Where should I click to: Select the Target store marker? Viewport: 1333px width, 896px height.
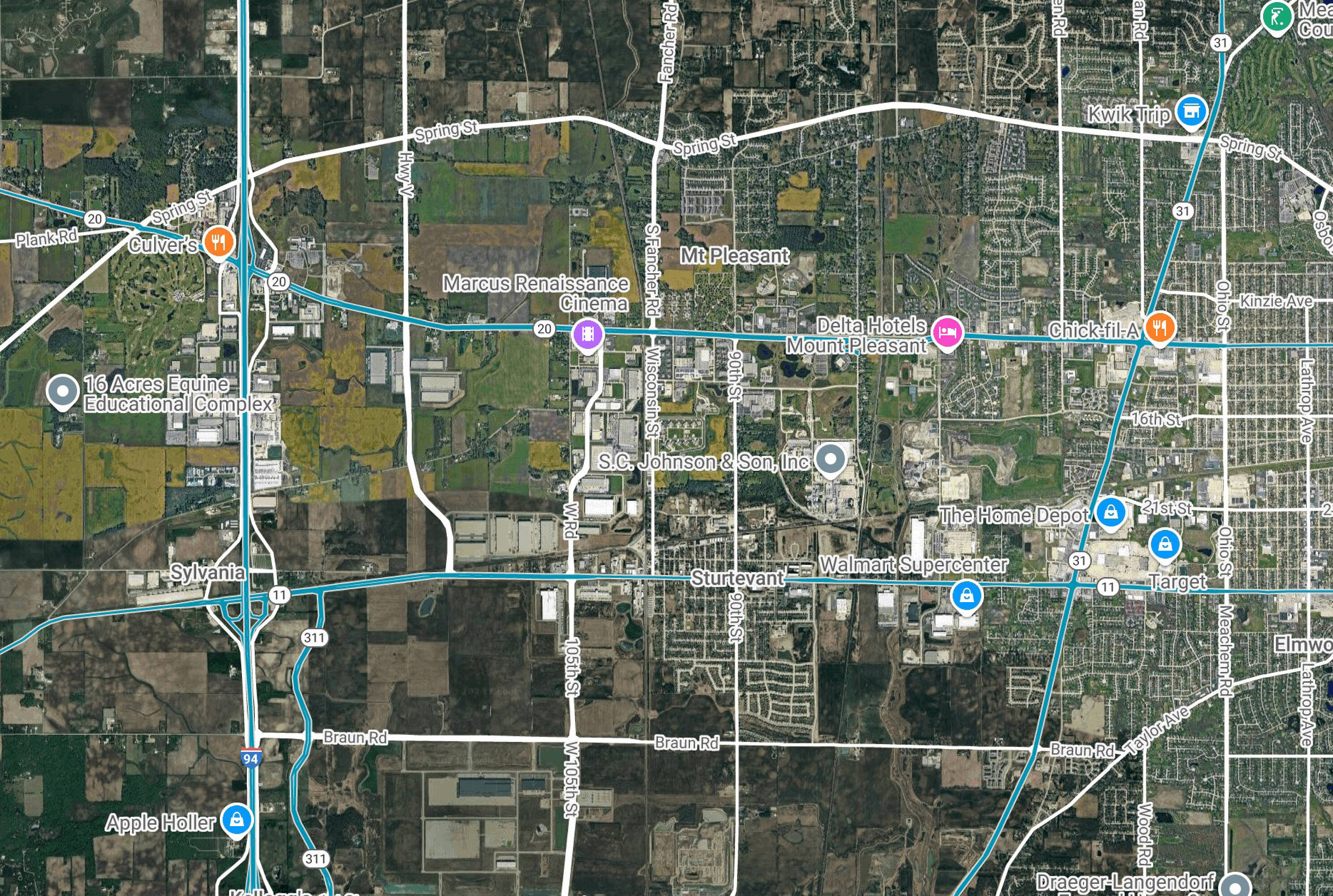1165,545
